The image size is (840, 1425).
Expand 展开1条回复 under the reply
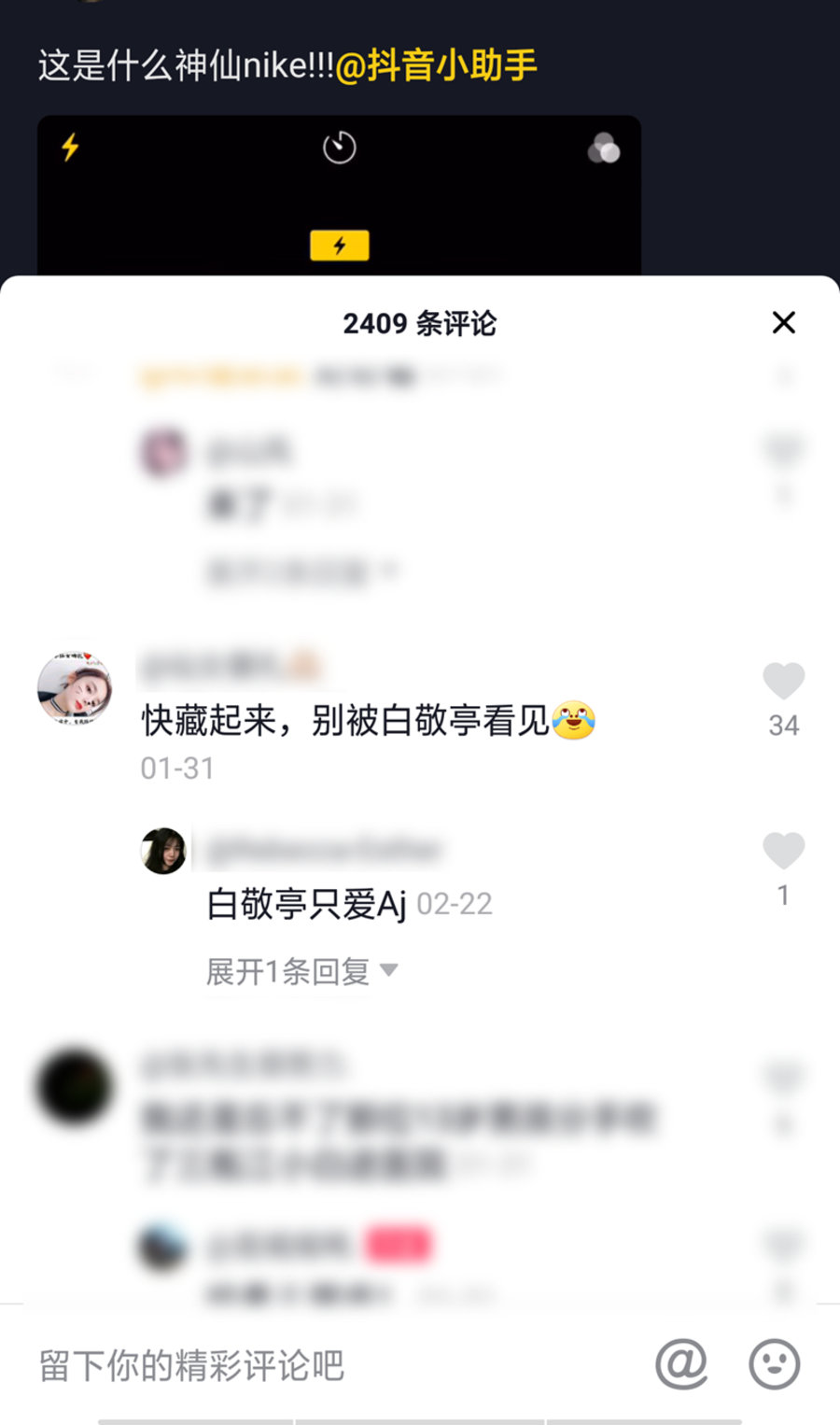click(x=301, y=971)
